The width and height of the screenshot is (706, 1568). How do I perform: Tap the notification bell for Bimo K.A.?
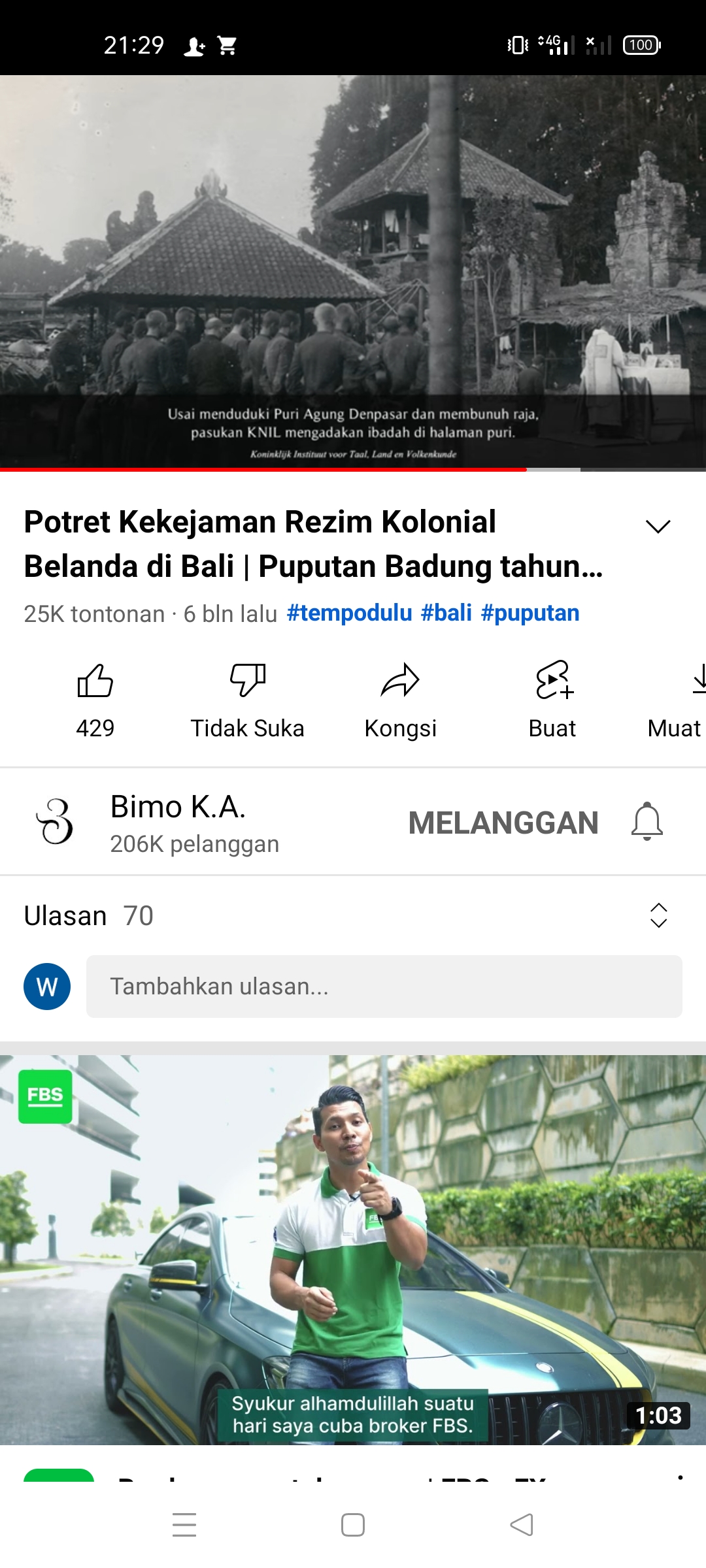(x=647, y=822)
